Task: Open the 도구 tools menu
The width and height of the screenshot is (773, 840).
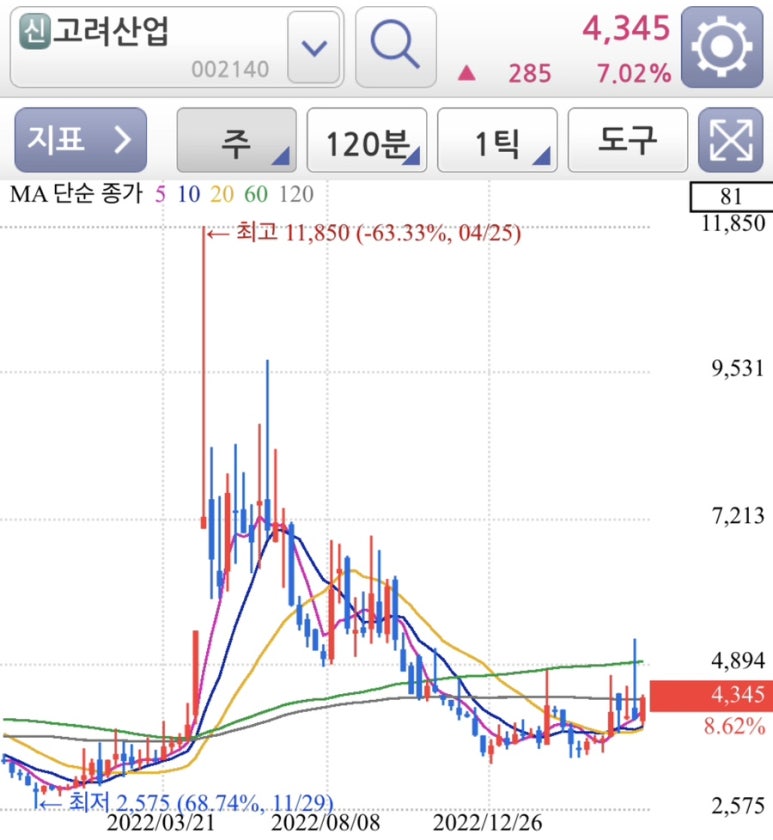Action: click(627, 140)
